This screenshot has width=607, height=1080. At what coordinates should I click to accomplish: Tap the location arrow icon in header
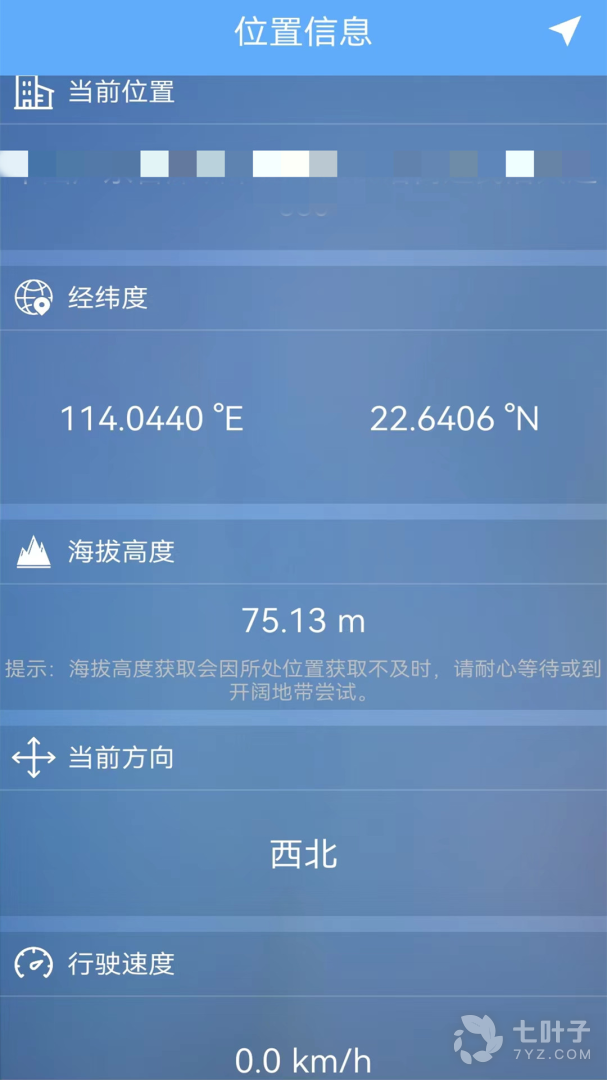(x=565, y=31)
